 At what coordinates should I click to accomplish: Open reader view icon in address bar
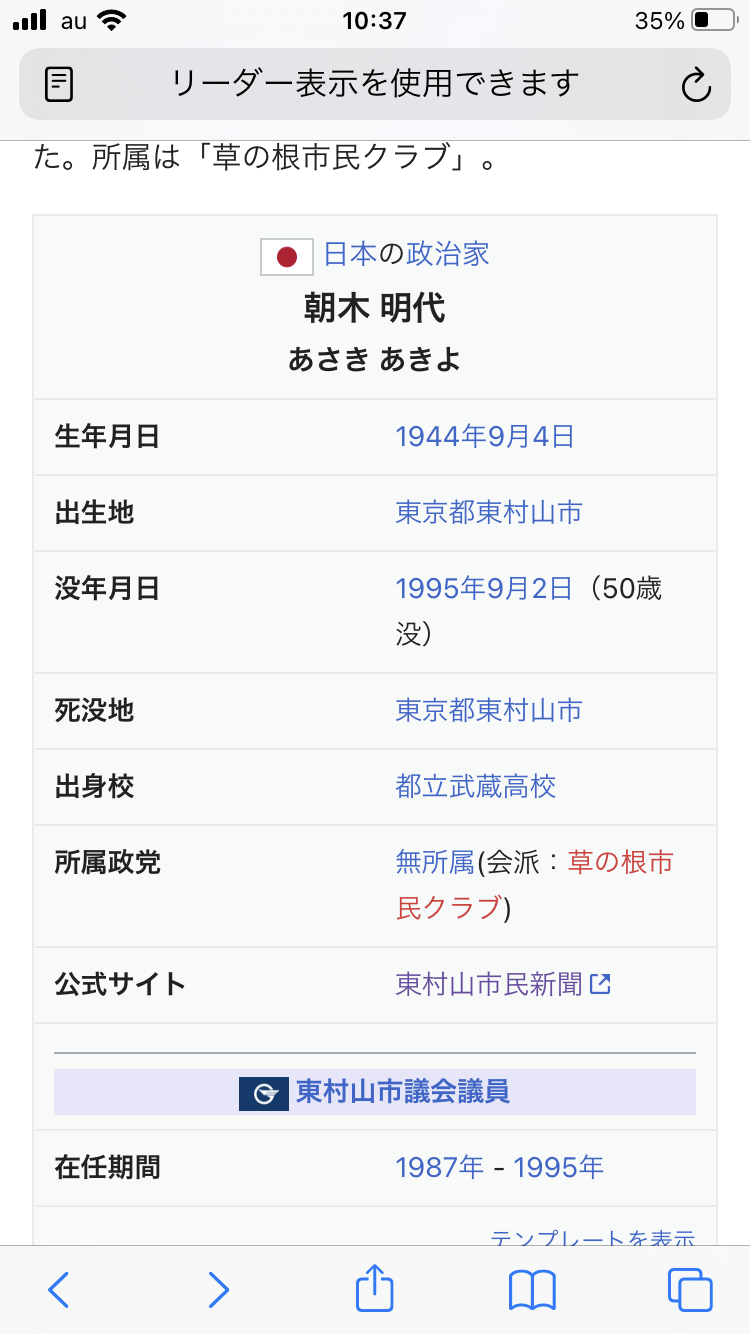(x=60, y=85)
